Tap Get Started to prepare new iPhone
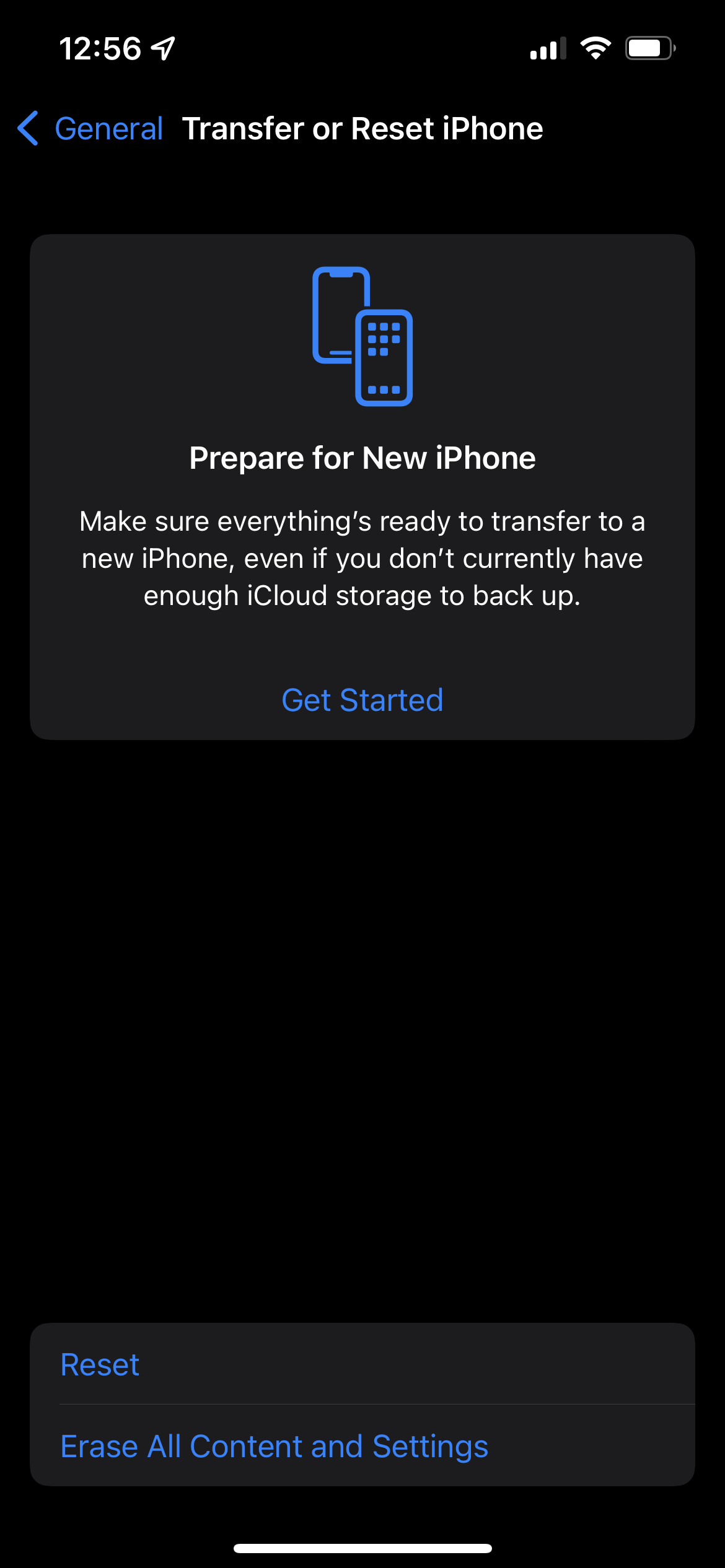The image size is (725, 1568). (x=362, y=700)
